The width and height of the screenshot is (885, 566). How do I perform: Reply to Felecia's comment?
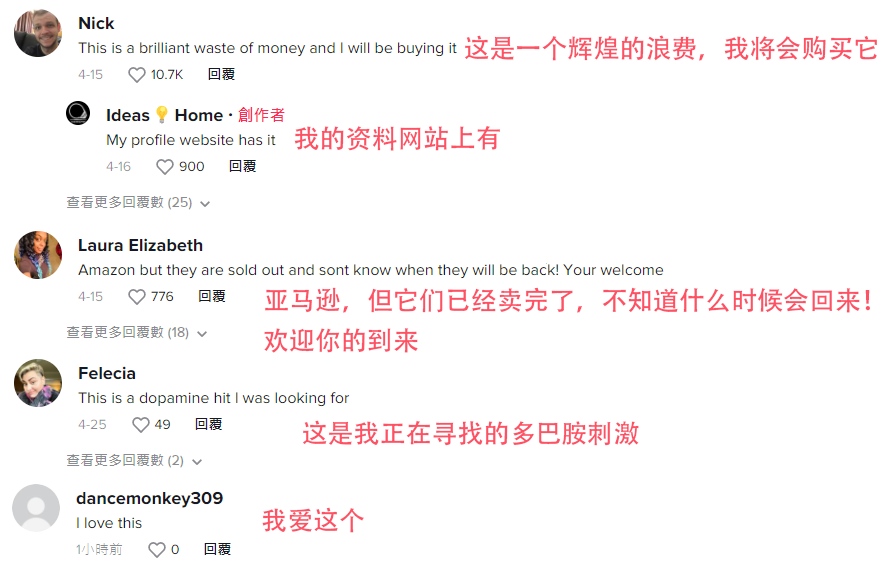(208, 425)
